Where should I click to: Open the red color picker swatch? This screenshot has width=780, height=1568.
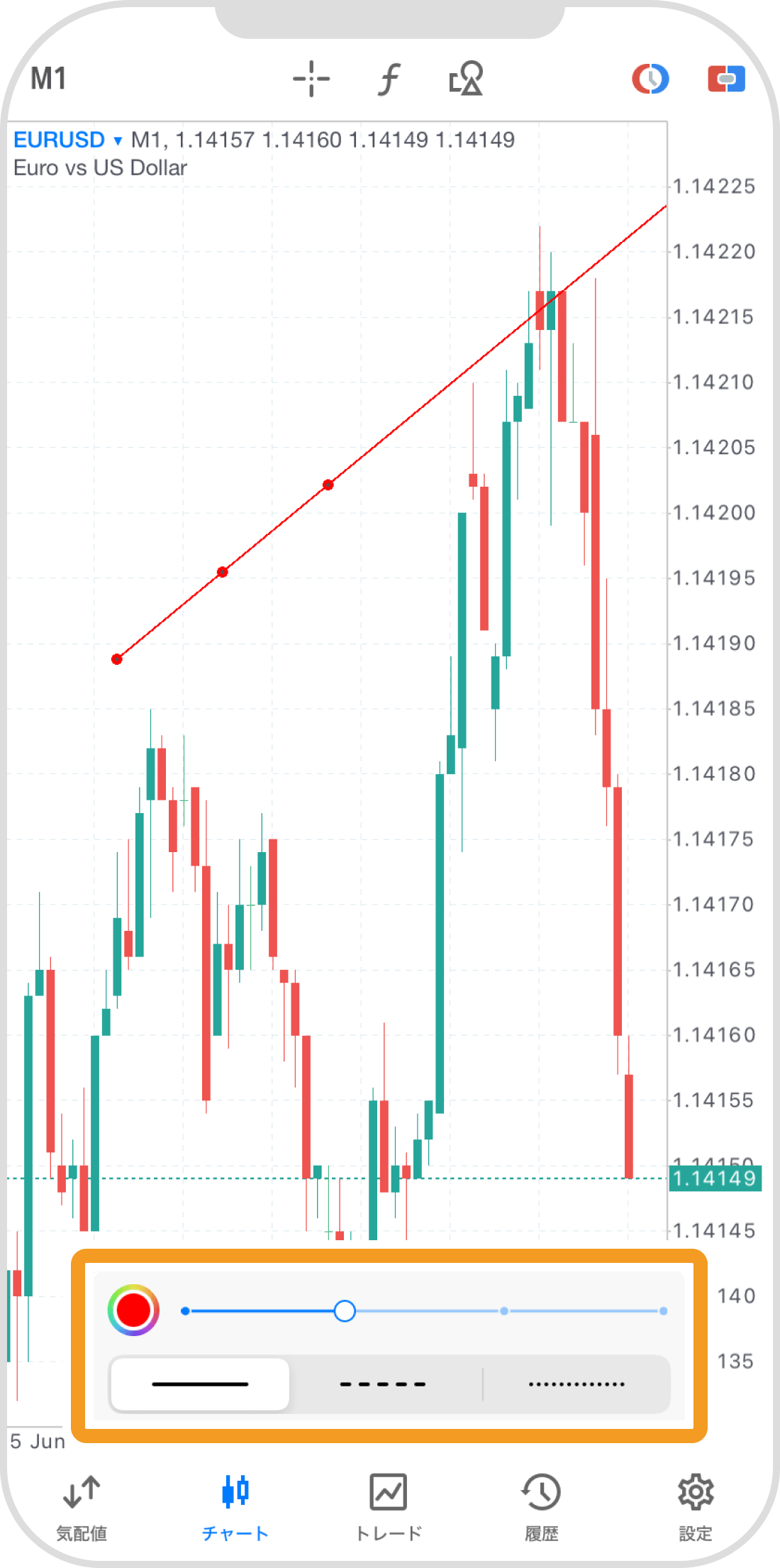tap(133, 1310)
